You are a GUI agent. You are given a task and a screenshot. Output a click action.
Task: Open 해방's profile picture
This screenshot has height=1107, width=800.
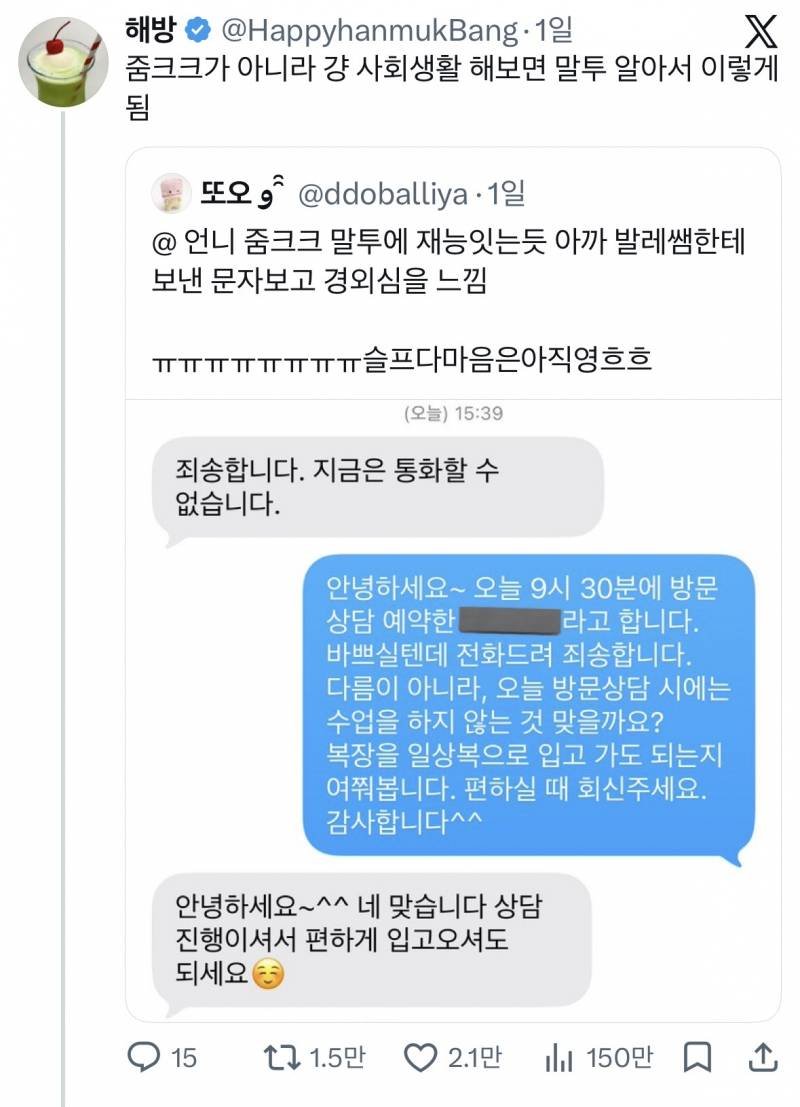63,62
